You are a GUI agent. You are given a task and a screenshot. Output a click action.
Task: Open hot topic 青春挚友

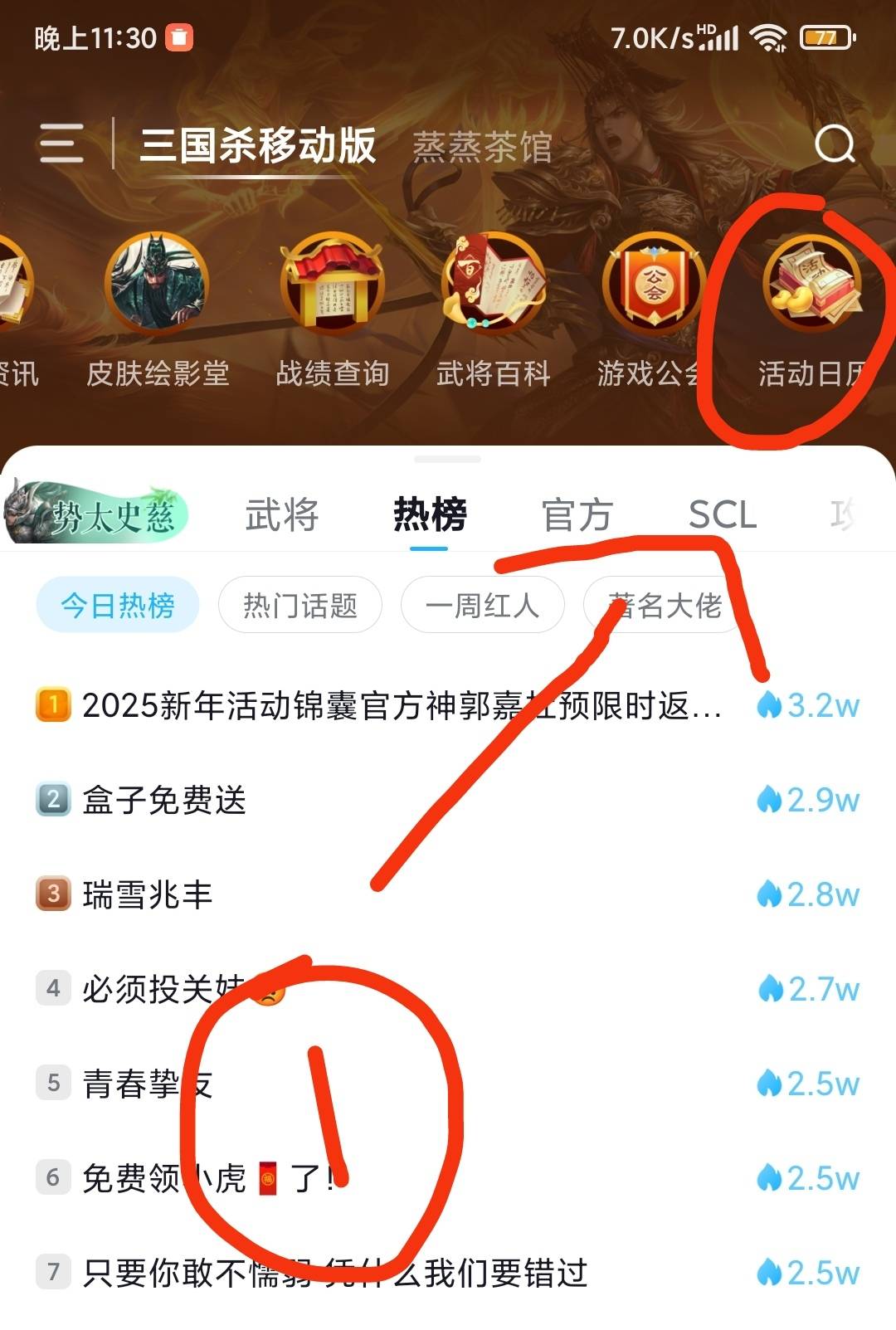point(148,1084)
